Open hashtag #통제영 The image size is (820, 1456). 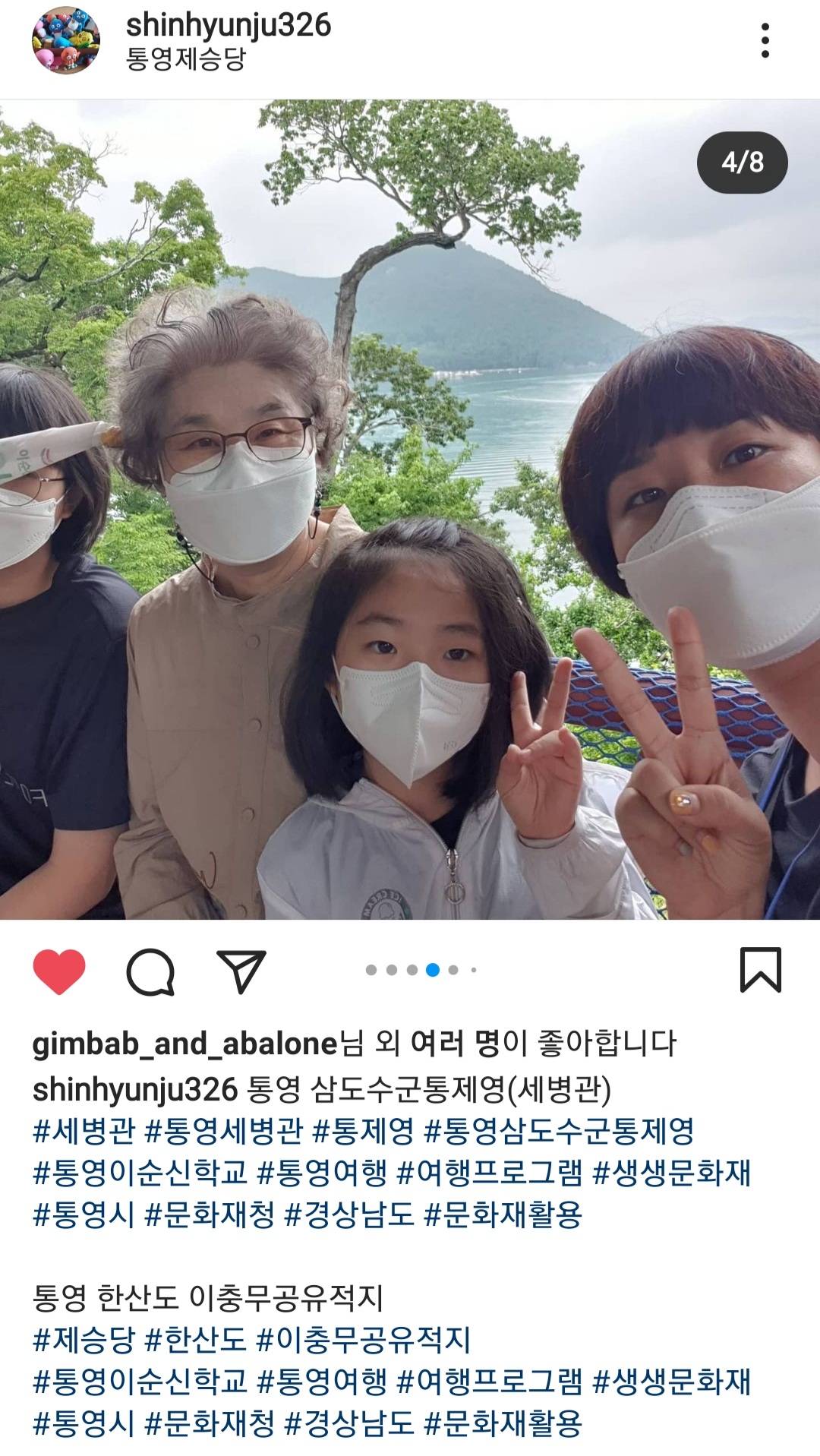pyautogui.click(x=364, y=1131)
